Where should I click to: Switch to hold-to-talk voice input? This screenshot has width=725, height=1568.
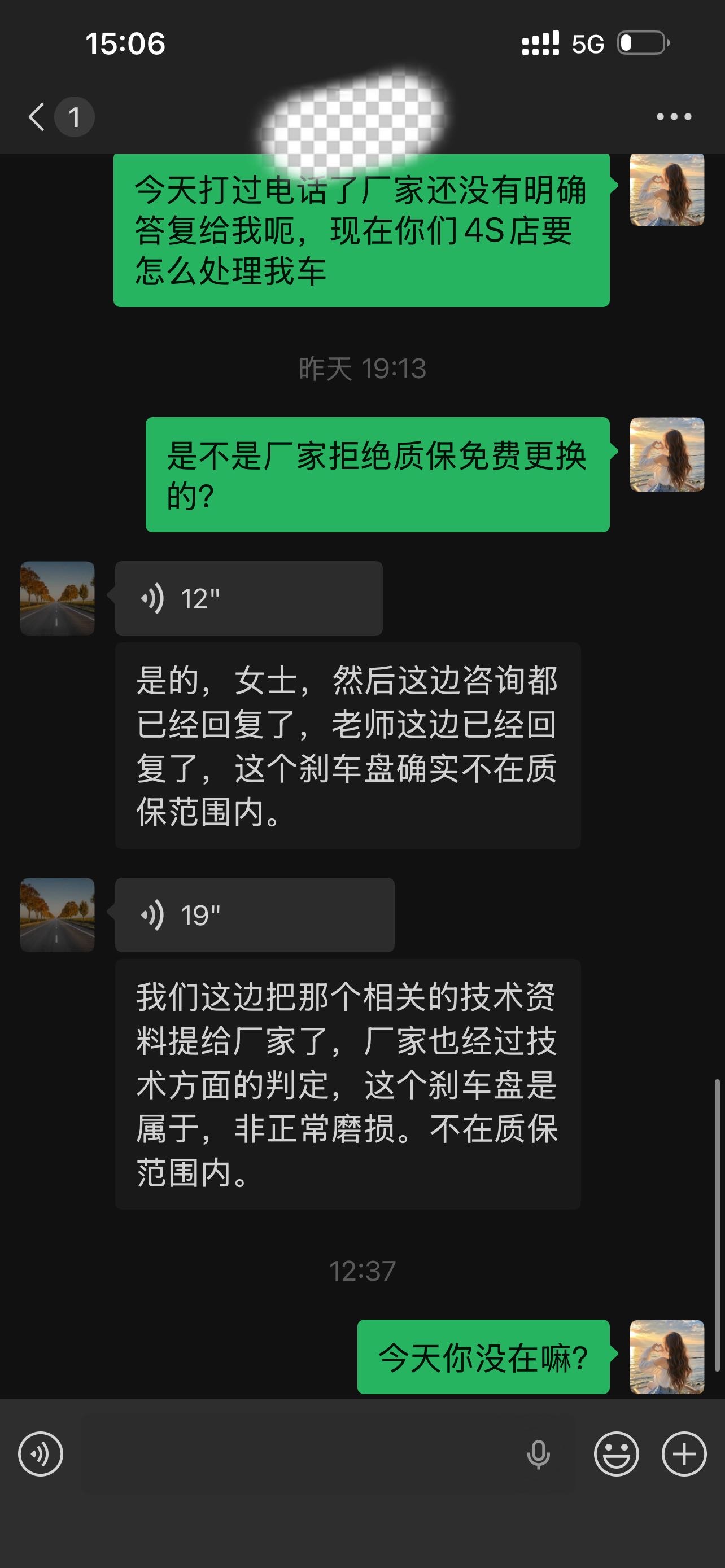[x=41, y=1454]
